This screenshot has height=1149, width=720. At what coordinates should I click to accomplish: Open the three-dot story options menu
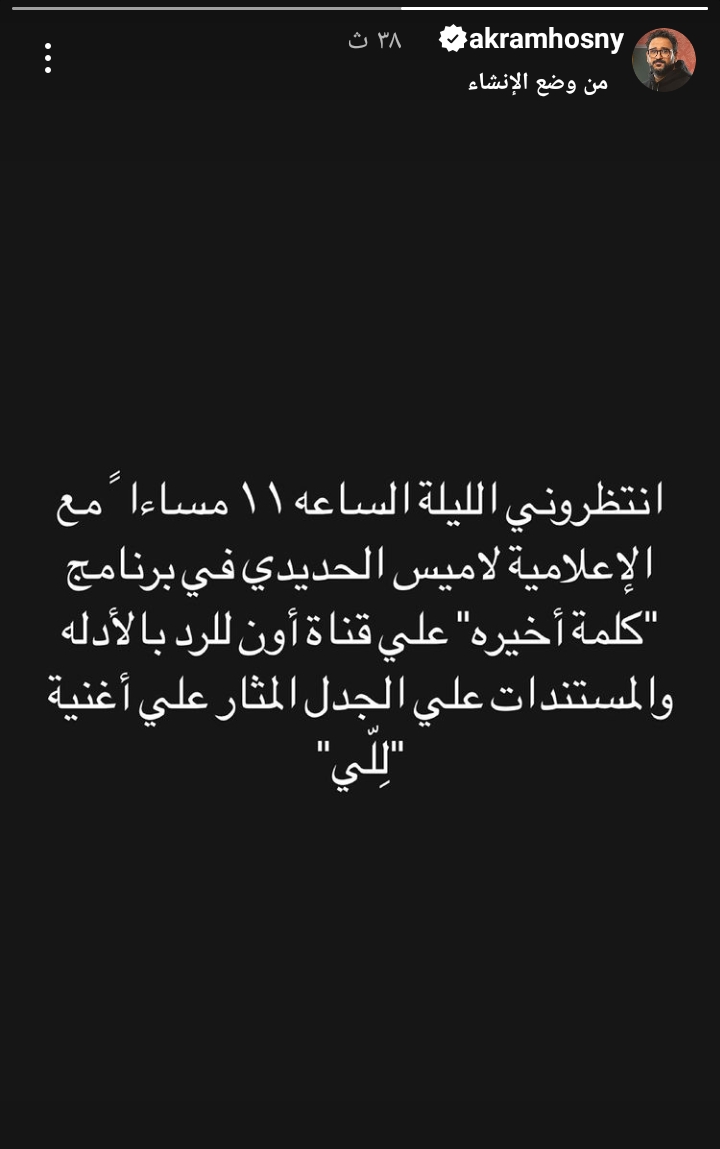click(47, 58)
